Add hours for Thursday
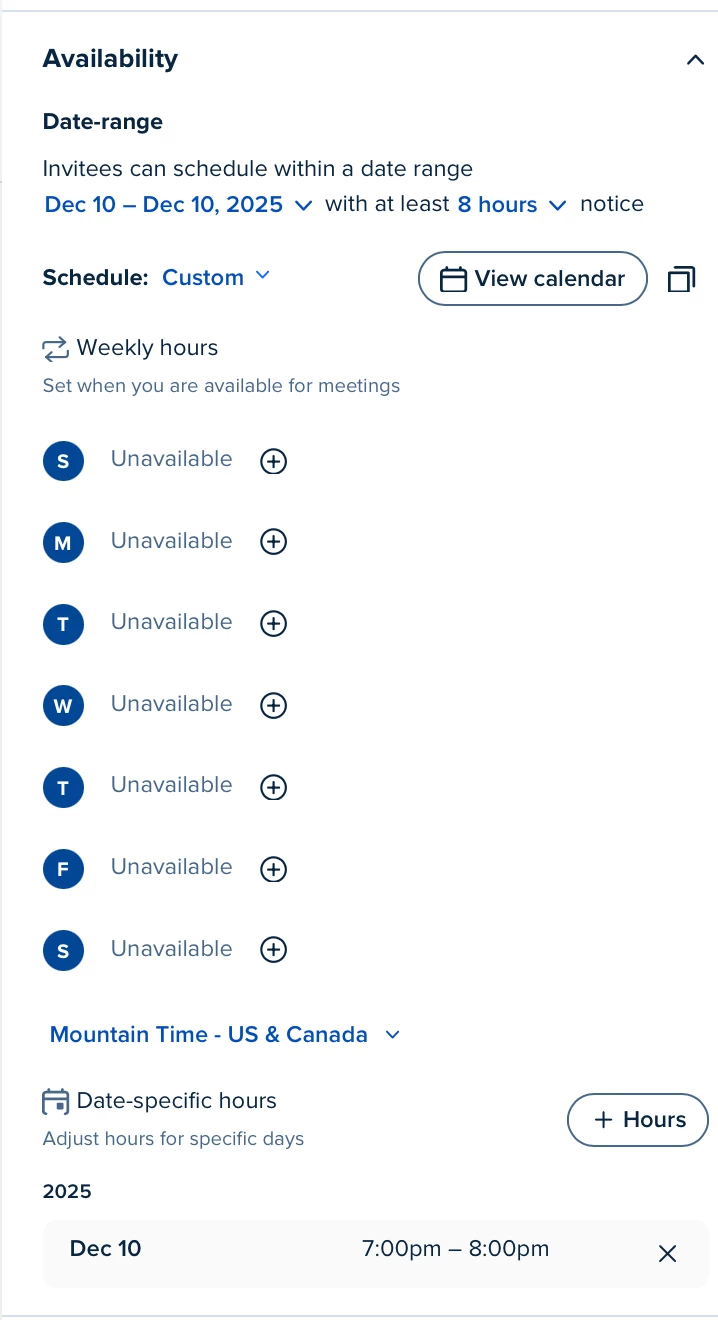This screenshot has width=718, height=1320. (273, 788)
